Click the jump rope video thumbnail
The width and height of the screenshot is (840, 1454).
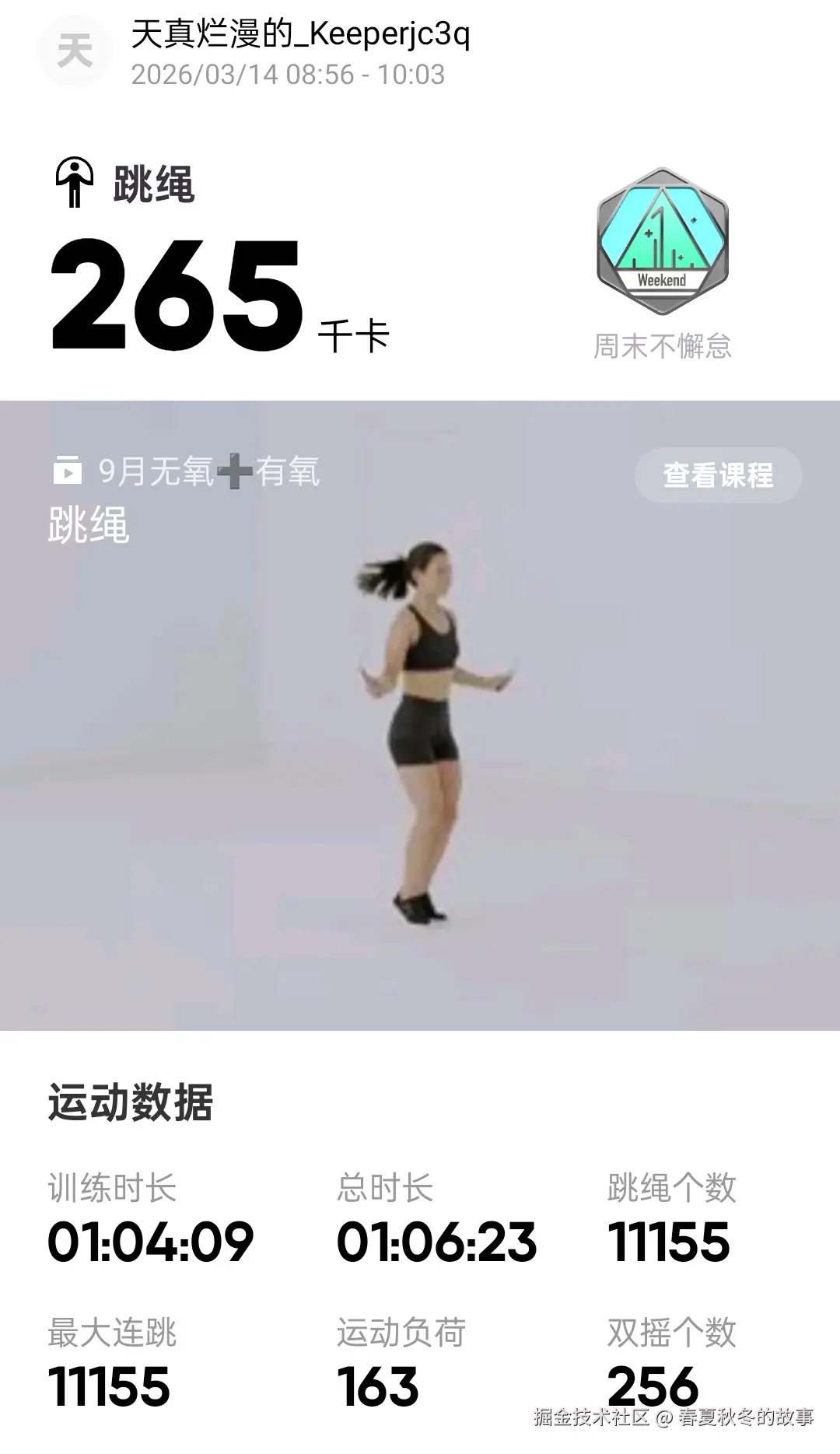(x=420, y=739)
